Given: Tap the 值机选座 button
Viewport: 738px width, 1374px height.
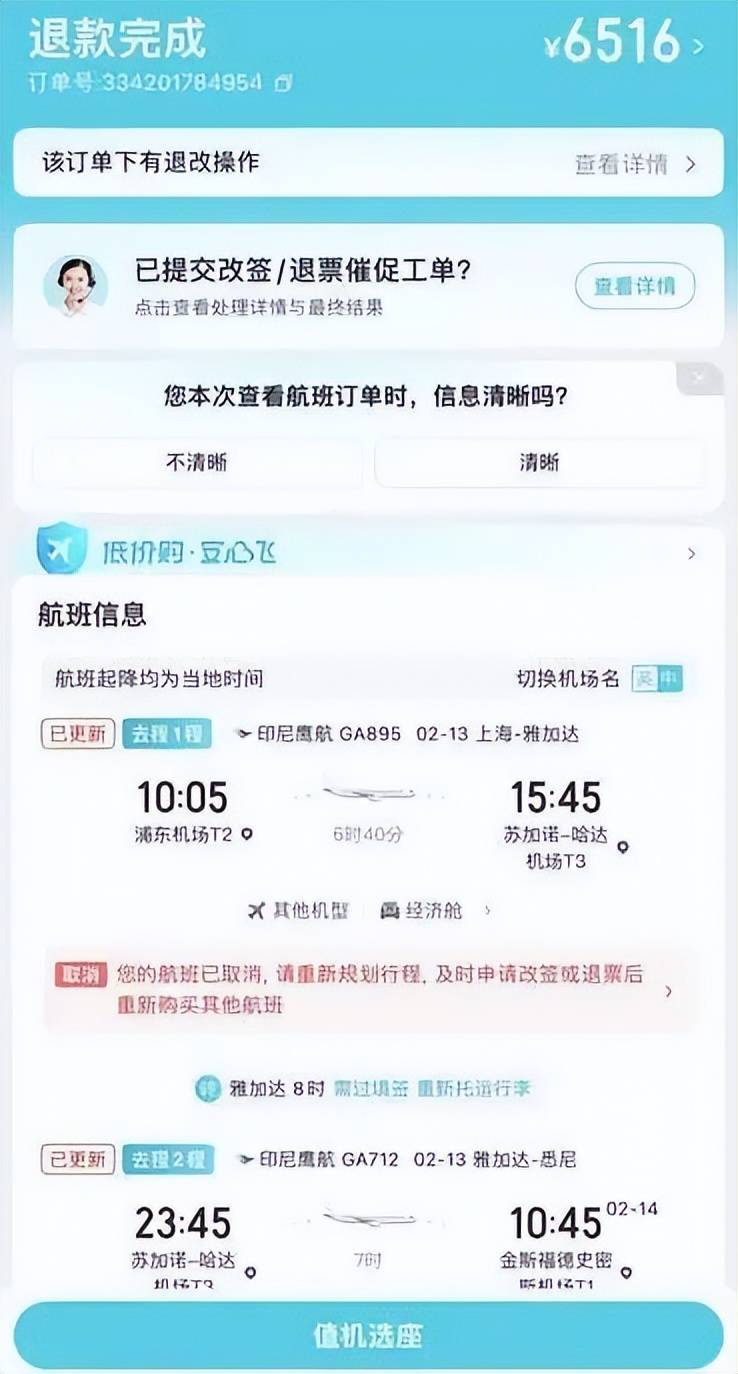Looking at the screenshot, I should pyautogui.click(x=368, y=1336).
